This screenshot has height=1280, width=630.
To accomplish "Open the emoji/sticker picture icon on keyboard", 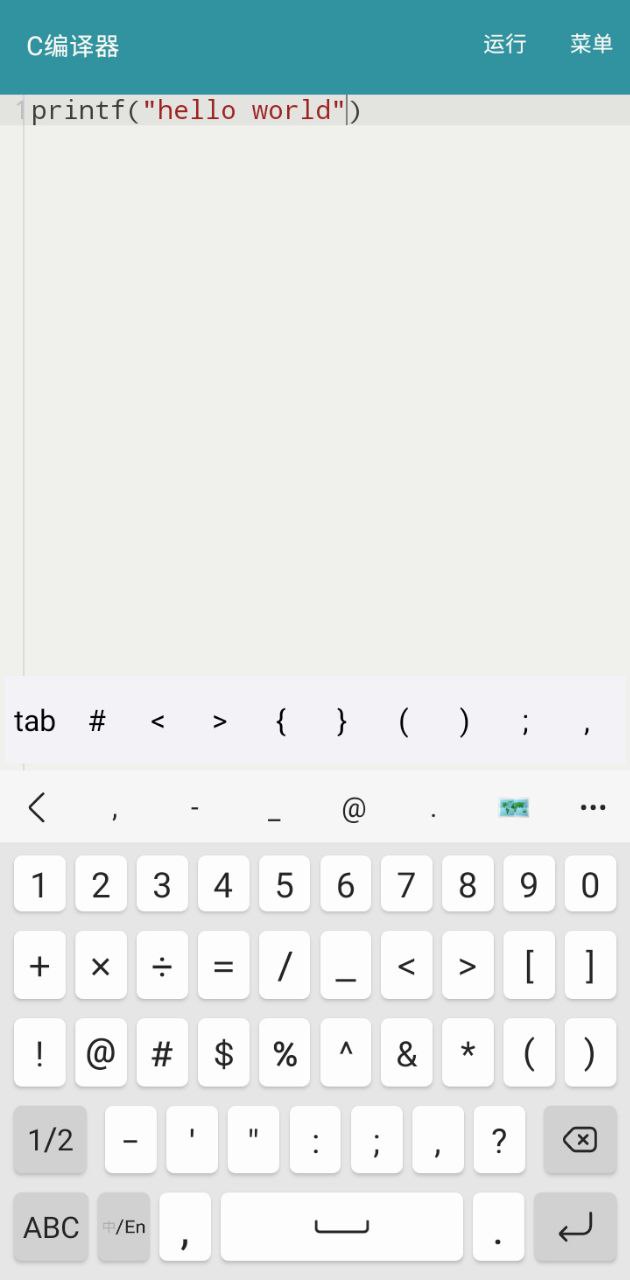I will click(514, 808).
